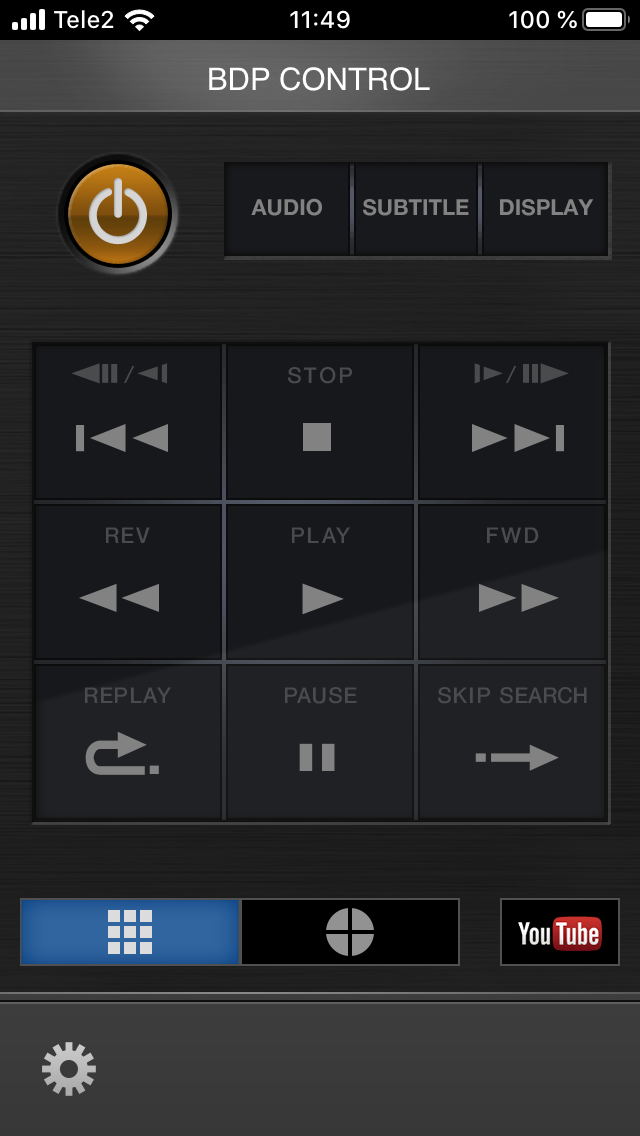Open the settings gear
The width and height of the screenshot is (640, 1136).
pos(69,1069)
